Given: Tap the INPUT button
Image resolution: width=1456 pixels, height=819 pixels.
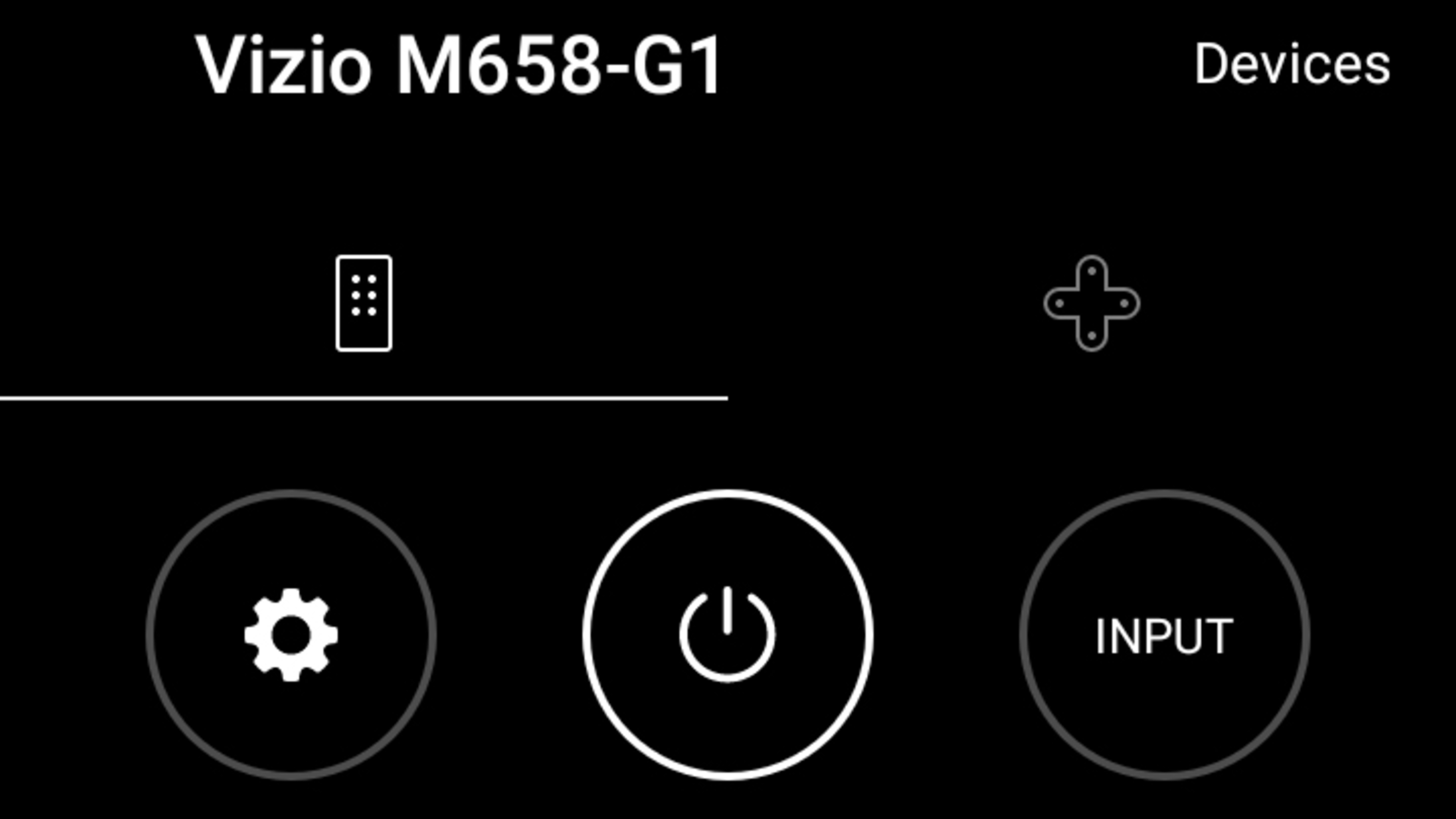Looking at the screenshot, I should [x=1164, y=635].
